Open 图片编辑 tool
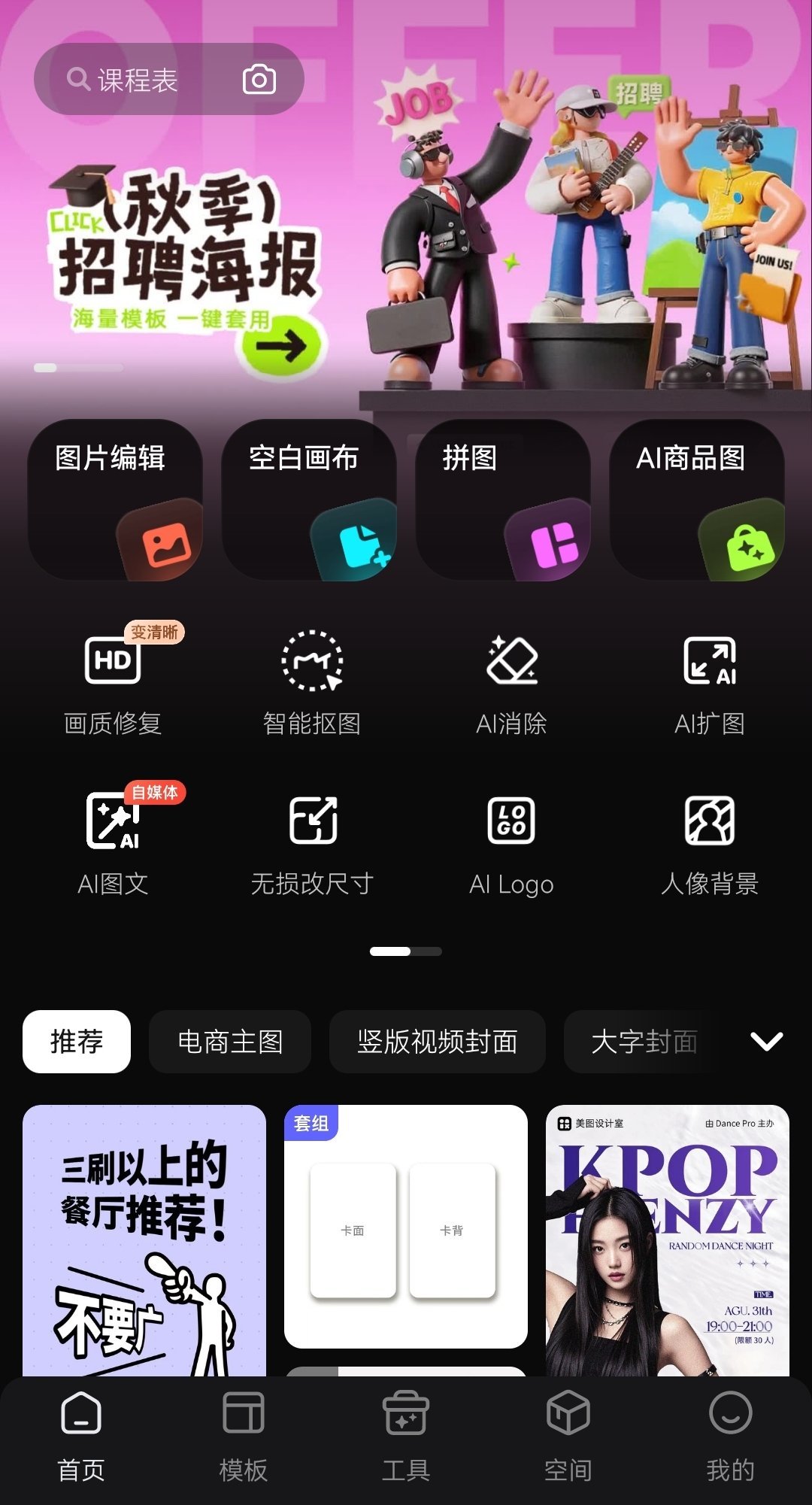This screenshot has height=1505, width=812. [115, 499]
